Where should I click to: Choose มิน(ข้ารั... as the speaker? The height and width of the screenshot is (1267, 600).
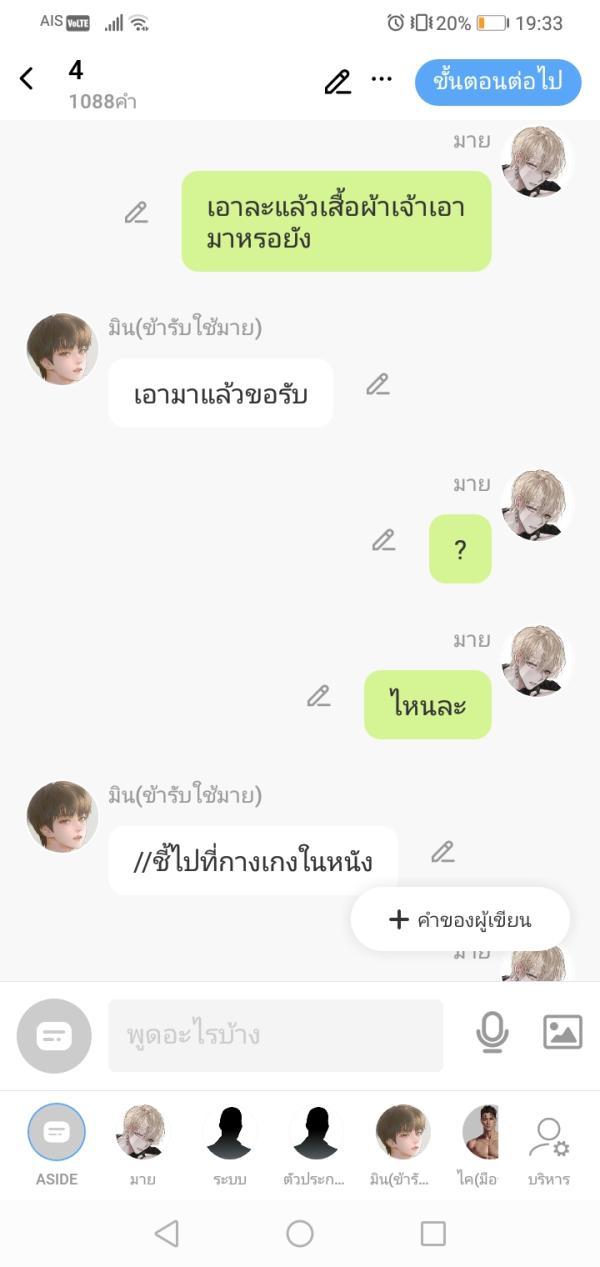(402, 1133)
